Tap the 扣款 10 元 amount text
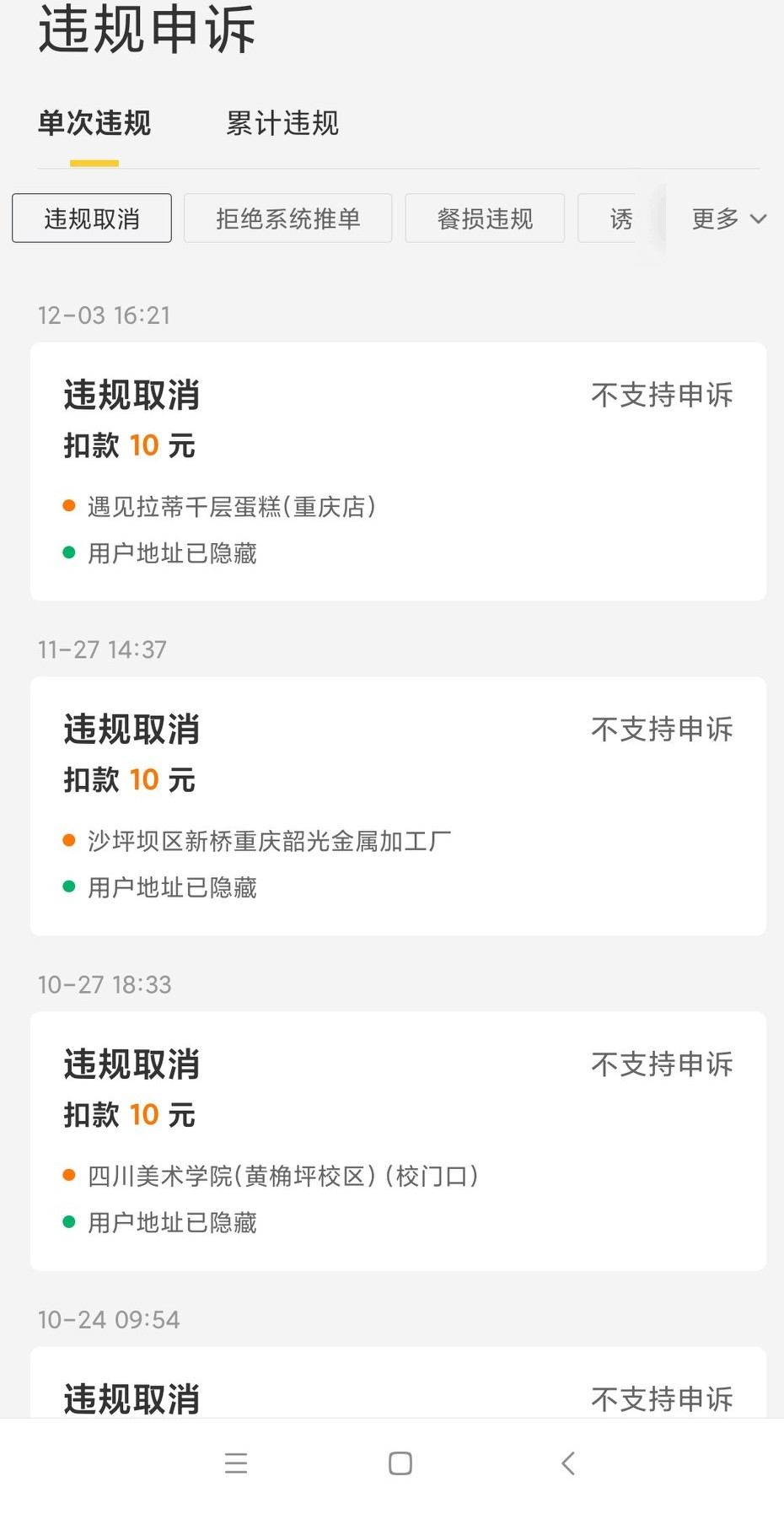784x1514 pixels. click(128, 445)
